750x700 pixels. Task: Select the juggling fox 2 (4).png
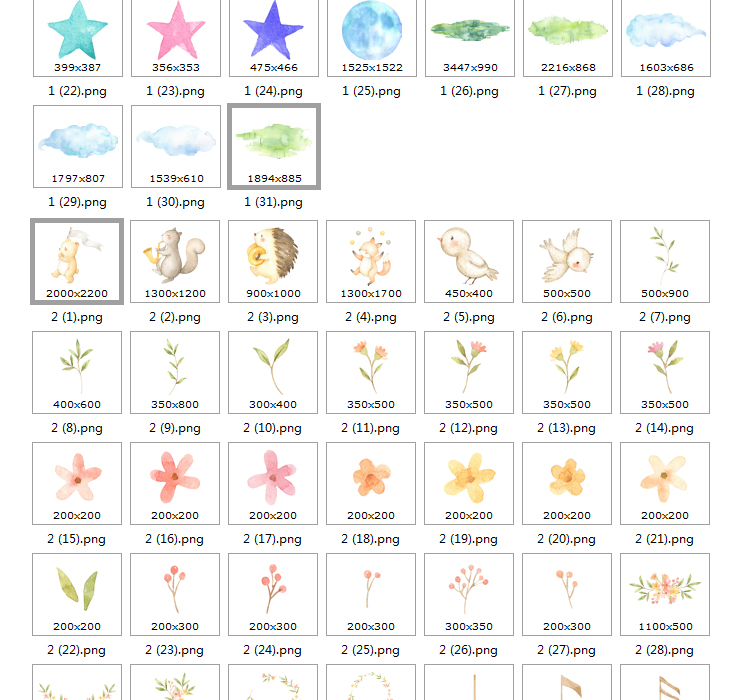pos(371,257)
